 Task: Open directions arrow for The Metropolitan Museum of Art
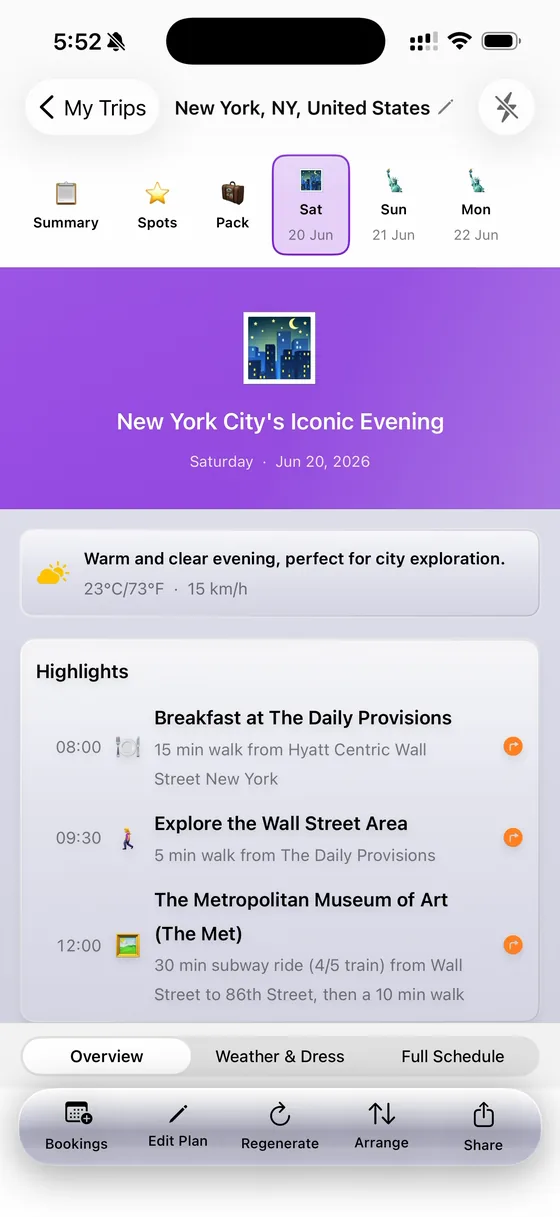(513, 945)
